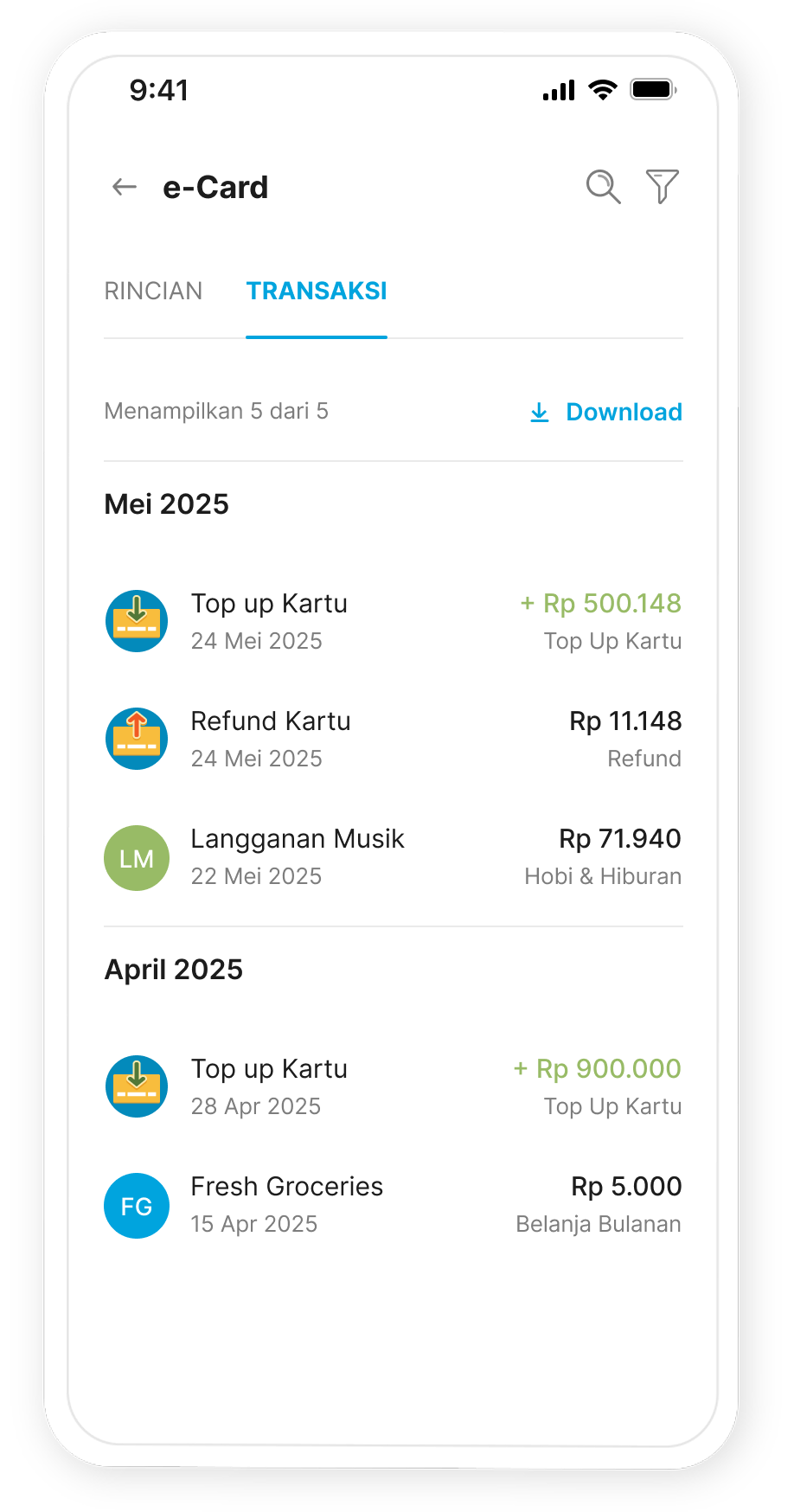
Task: Select the TRANSAKSI tab
Action: pos(317,292)
